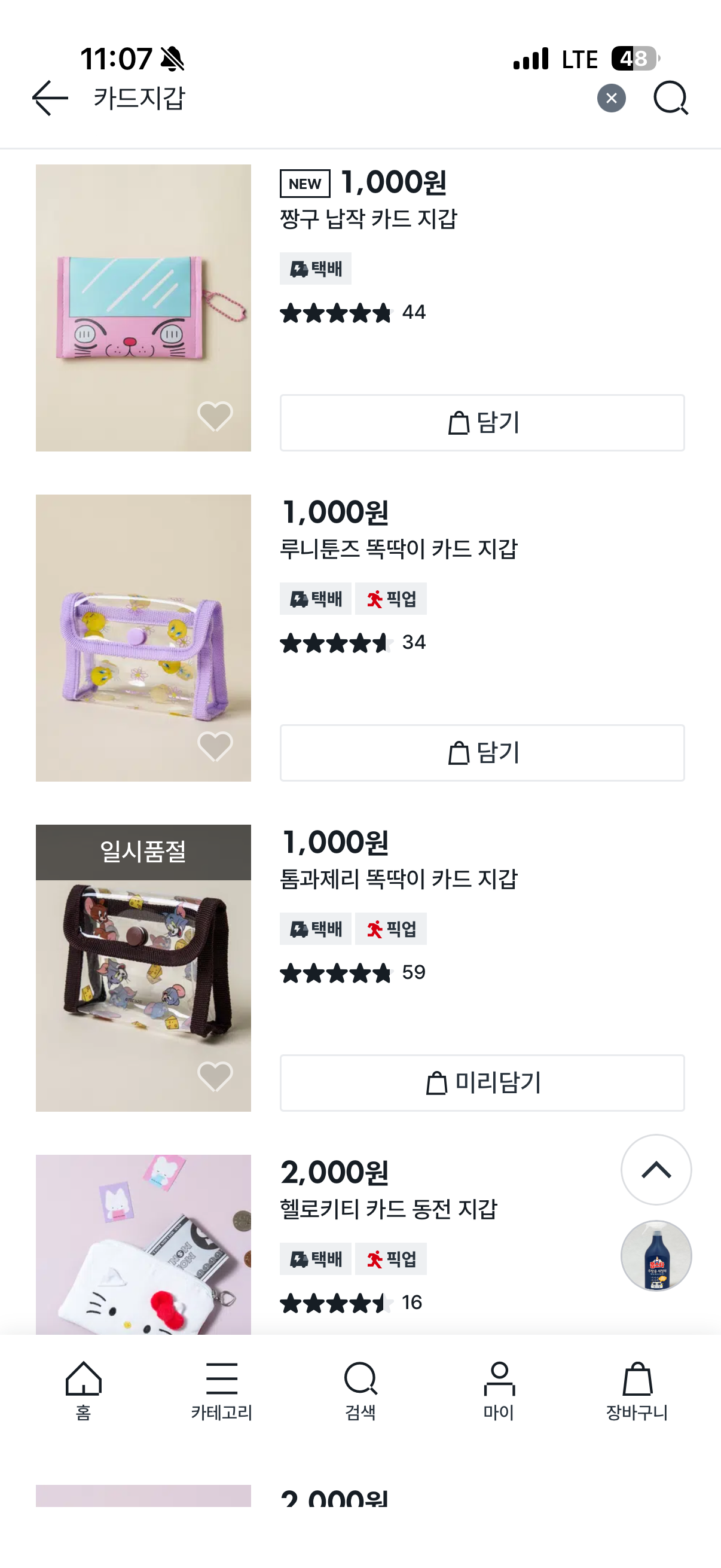Screen dimensions: 721x1568
Task: Open the recently viewed product bubble
Action: tap(656, 1256)
